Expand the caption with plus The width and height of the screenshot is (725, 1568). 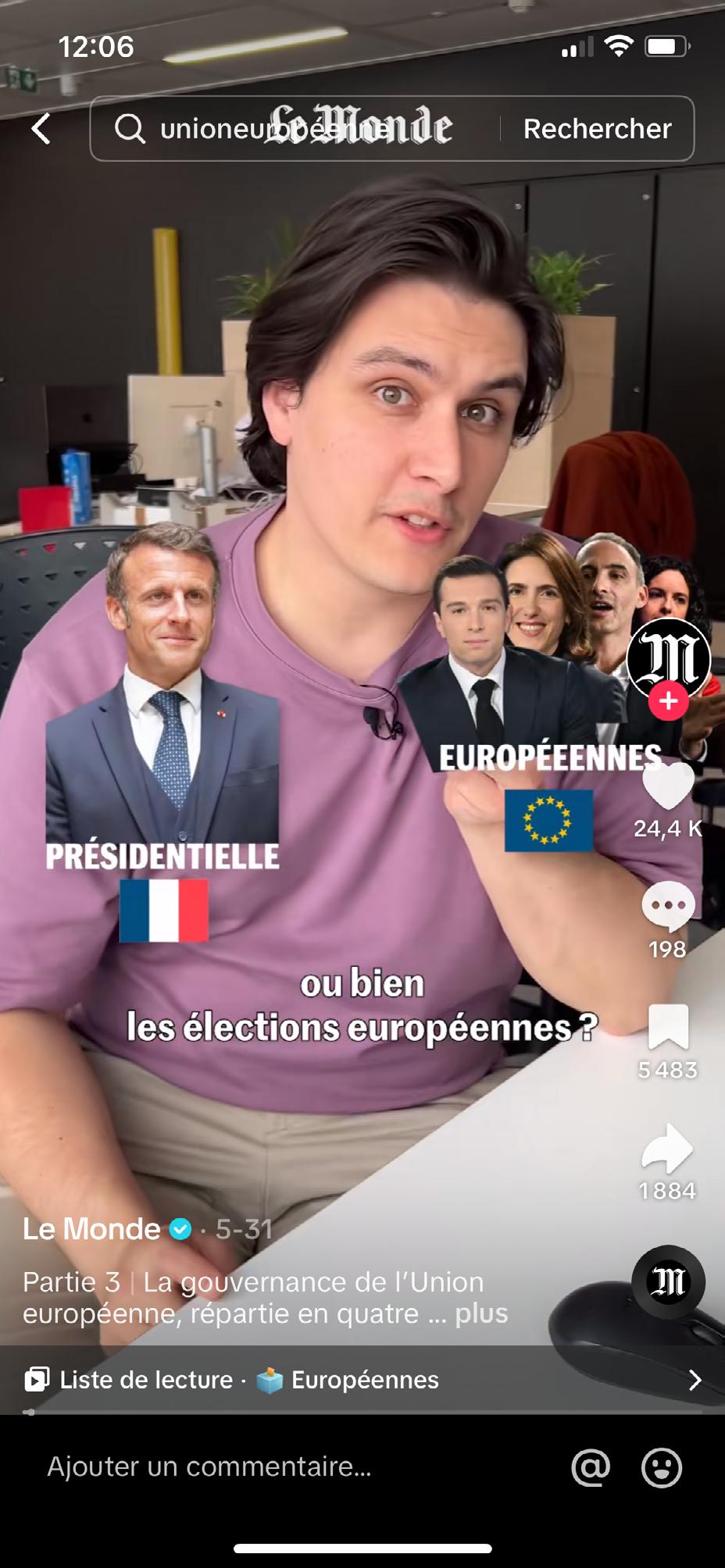(481, 1313)
